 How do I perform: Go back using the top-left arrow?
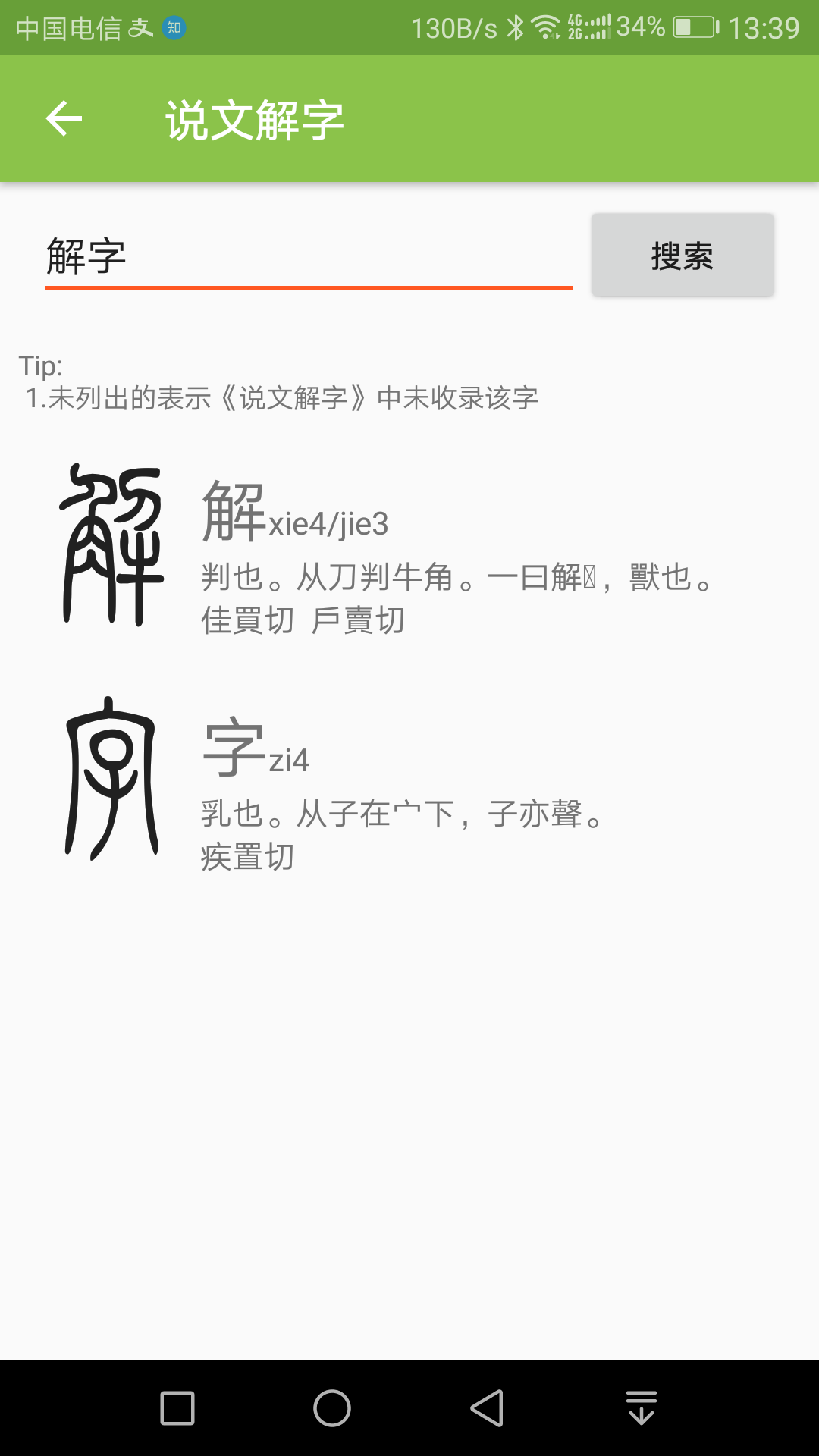(x=64, y=119)
